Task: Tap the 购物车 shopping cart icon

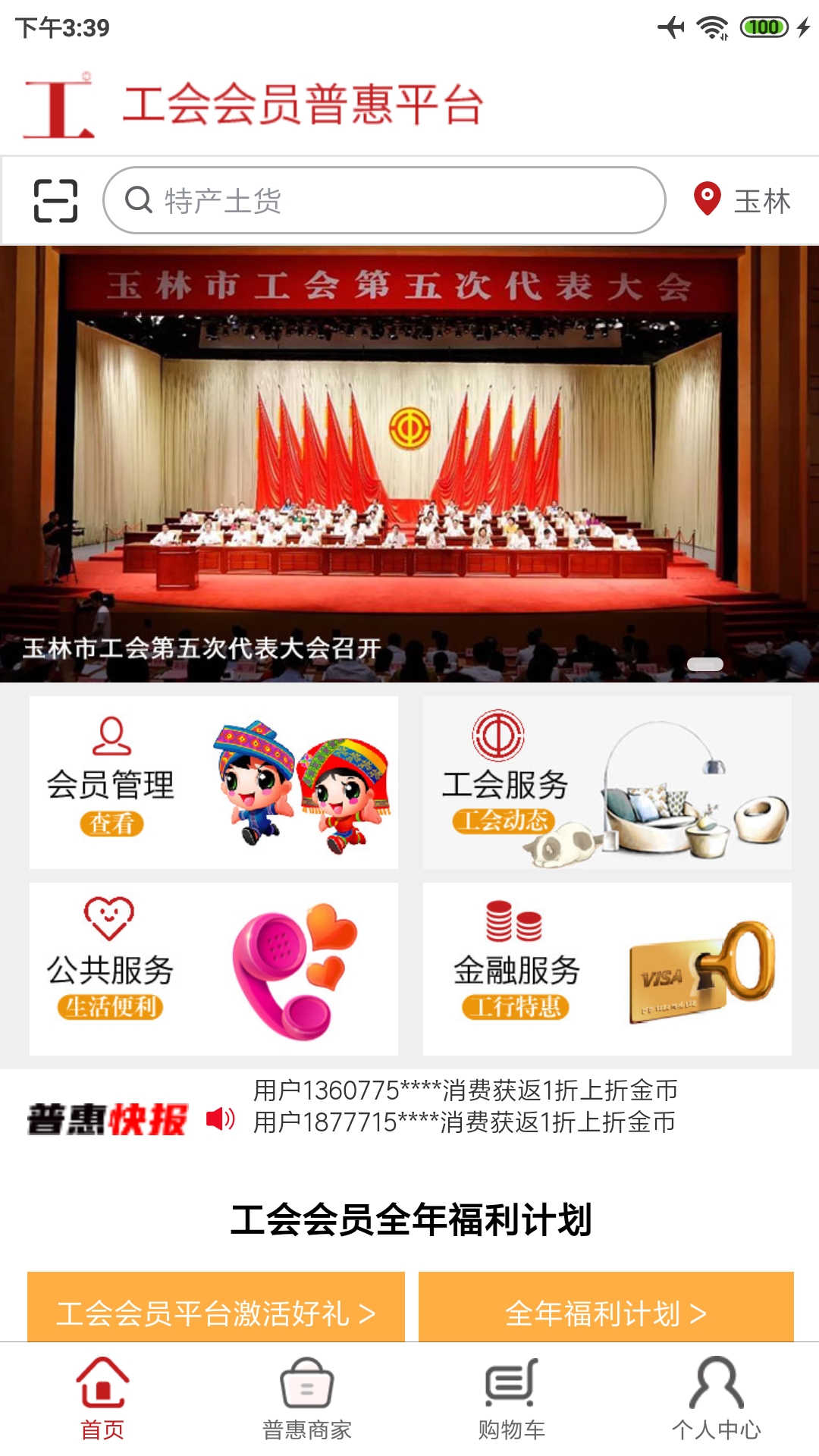Action: (510, 1382)
